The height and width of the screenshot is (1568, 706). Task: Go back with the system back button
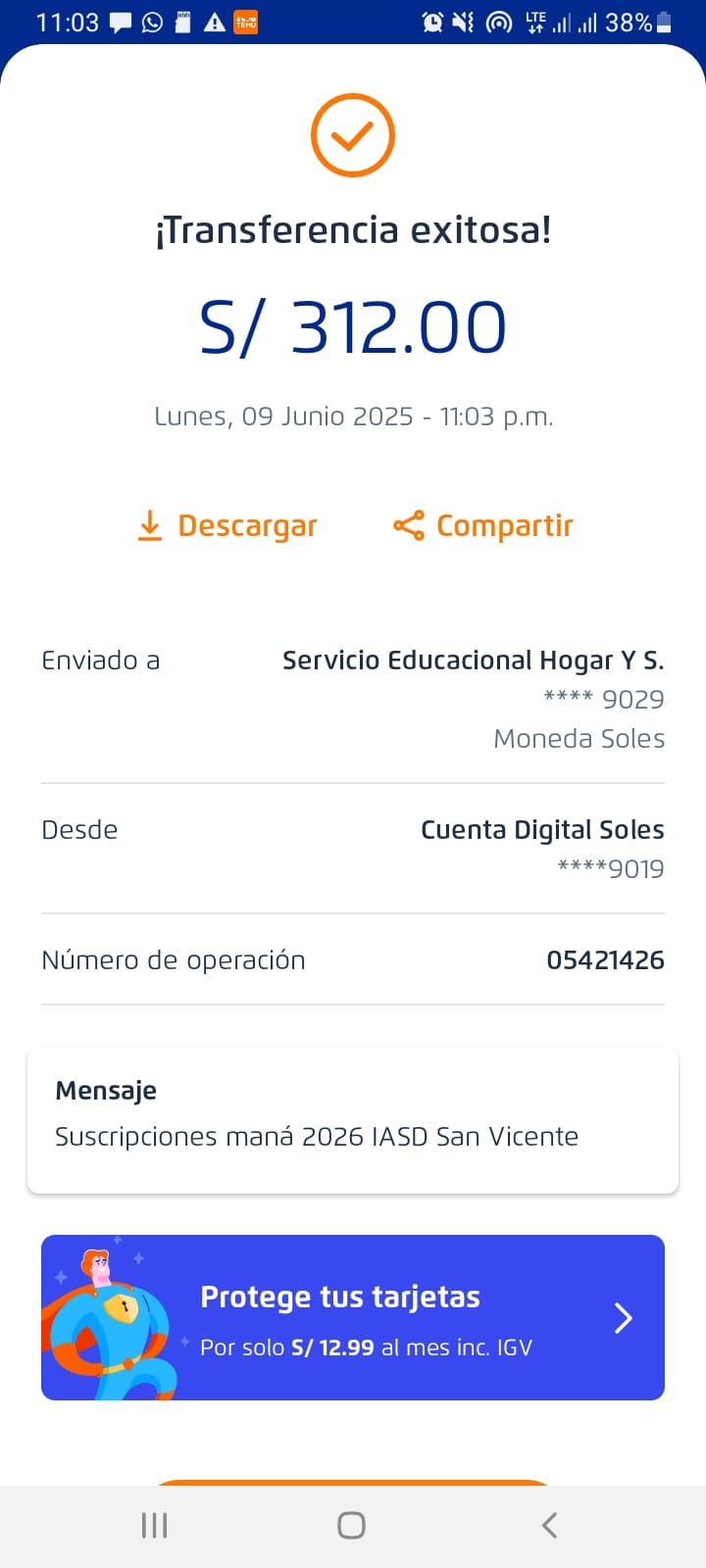click(x=550, y=1525)
